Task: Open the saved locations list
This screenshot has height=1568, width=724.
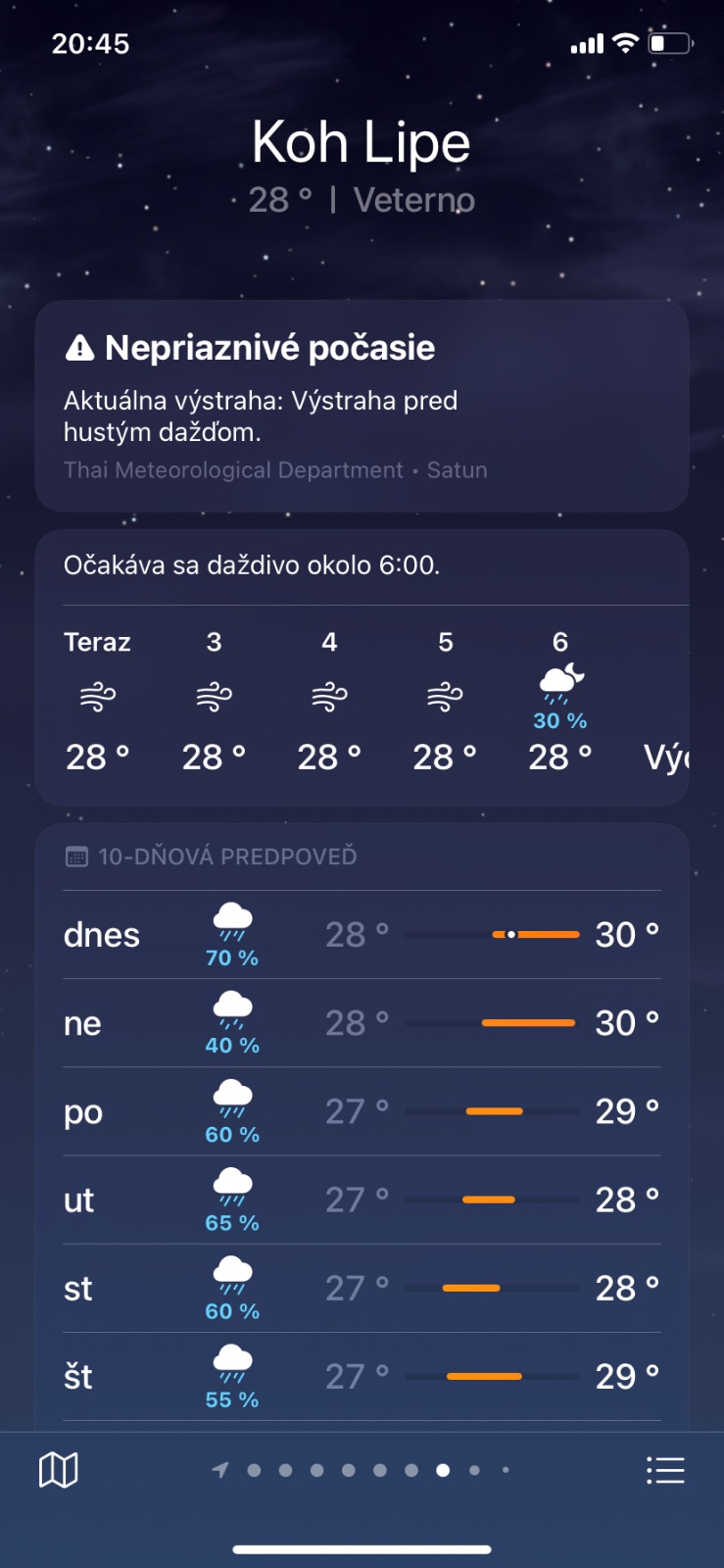Action: coord(665,1469)
